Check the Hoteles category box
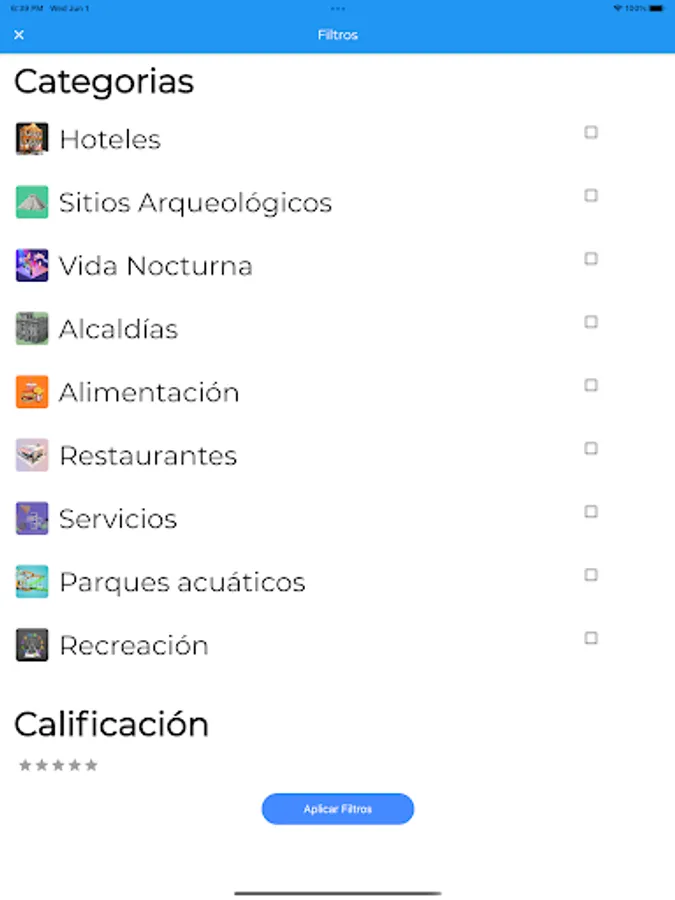Image resolution: width=675 pixels, height=900 pixels. tap(591, 132)
